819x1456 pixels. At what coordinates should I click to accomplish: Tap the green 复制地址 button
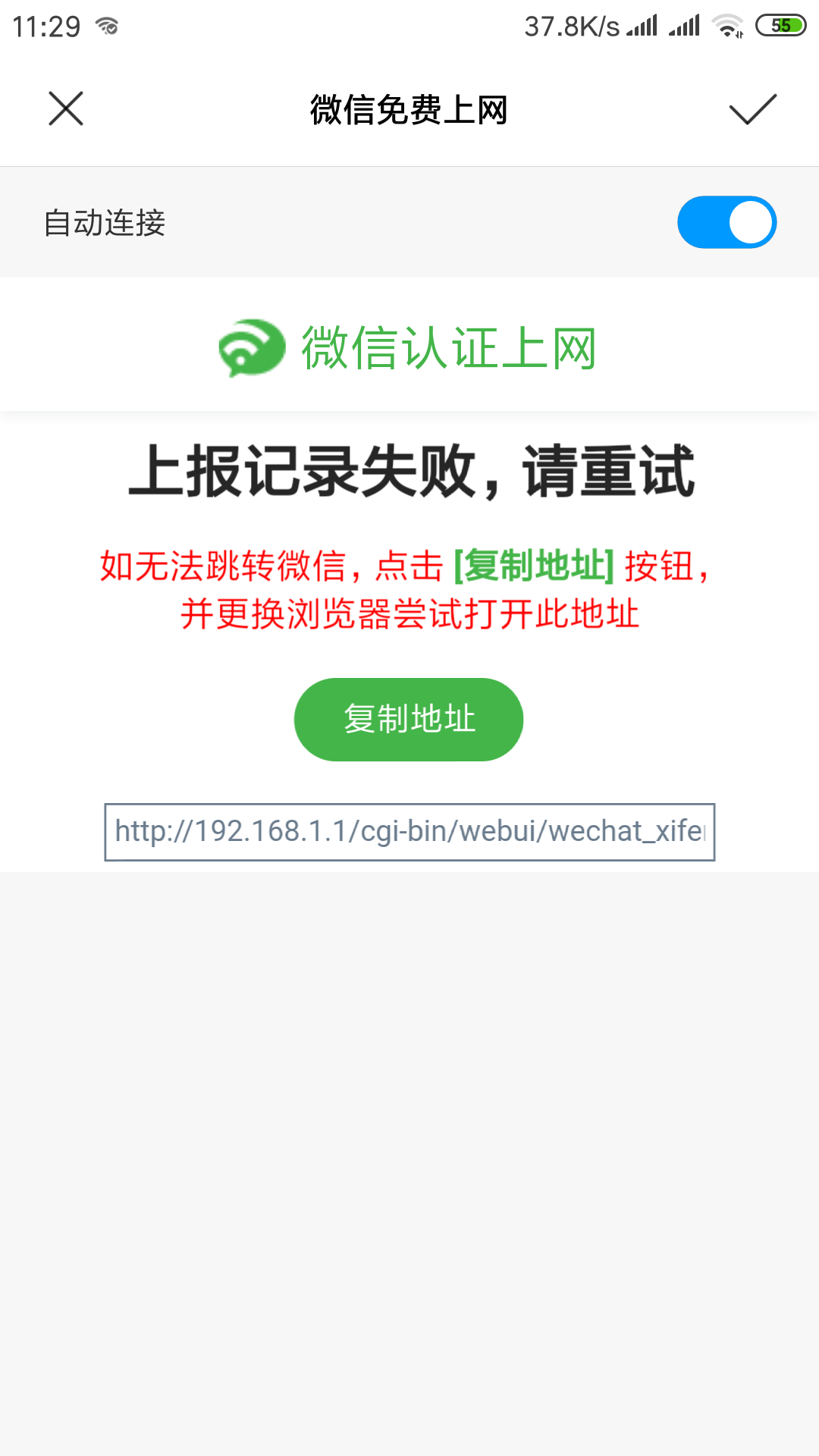point(409,719)
